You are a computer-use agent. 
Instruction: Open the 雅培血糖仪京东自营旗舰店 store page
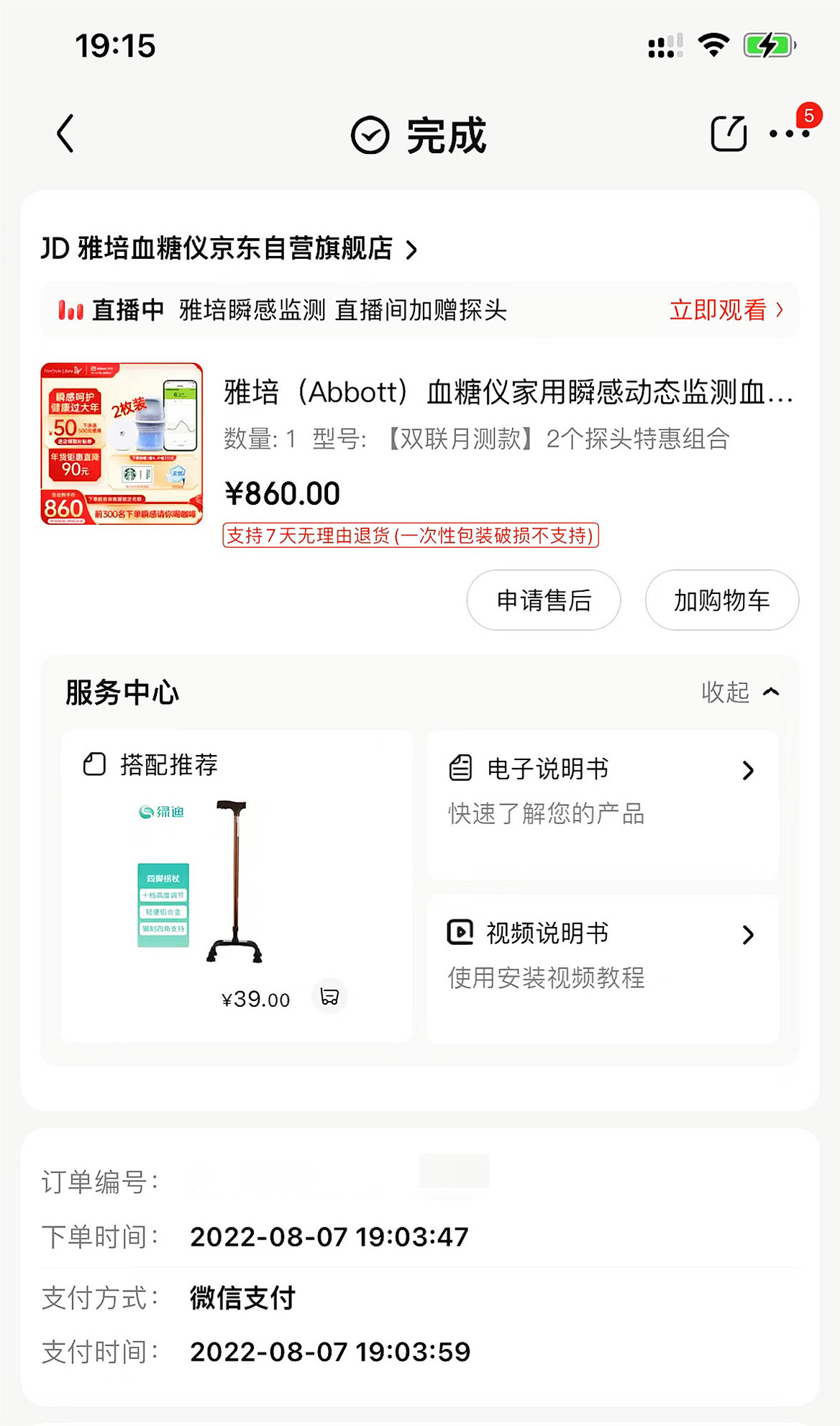pos(229,249)
